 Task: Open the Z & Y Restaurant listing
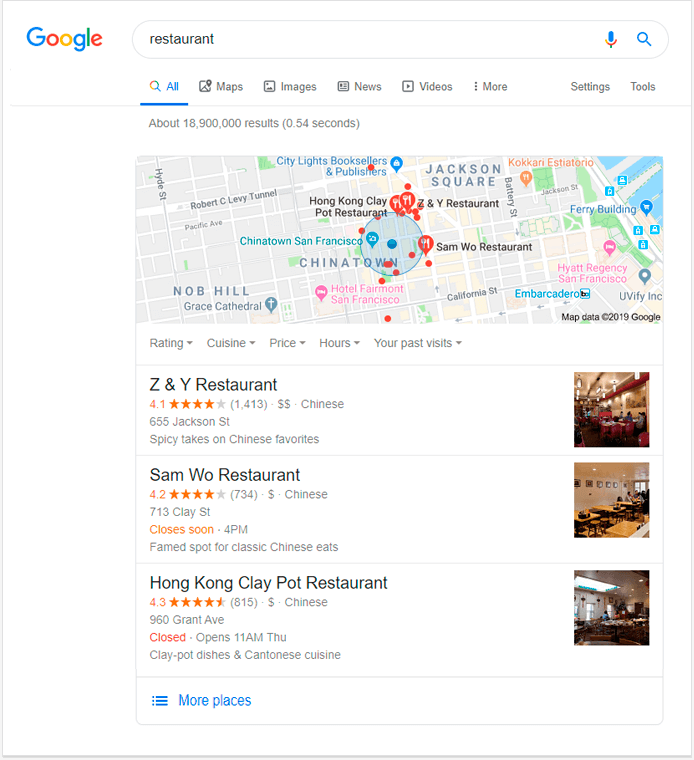click(x=214, y=385)
